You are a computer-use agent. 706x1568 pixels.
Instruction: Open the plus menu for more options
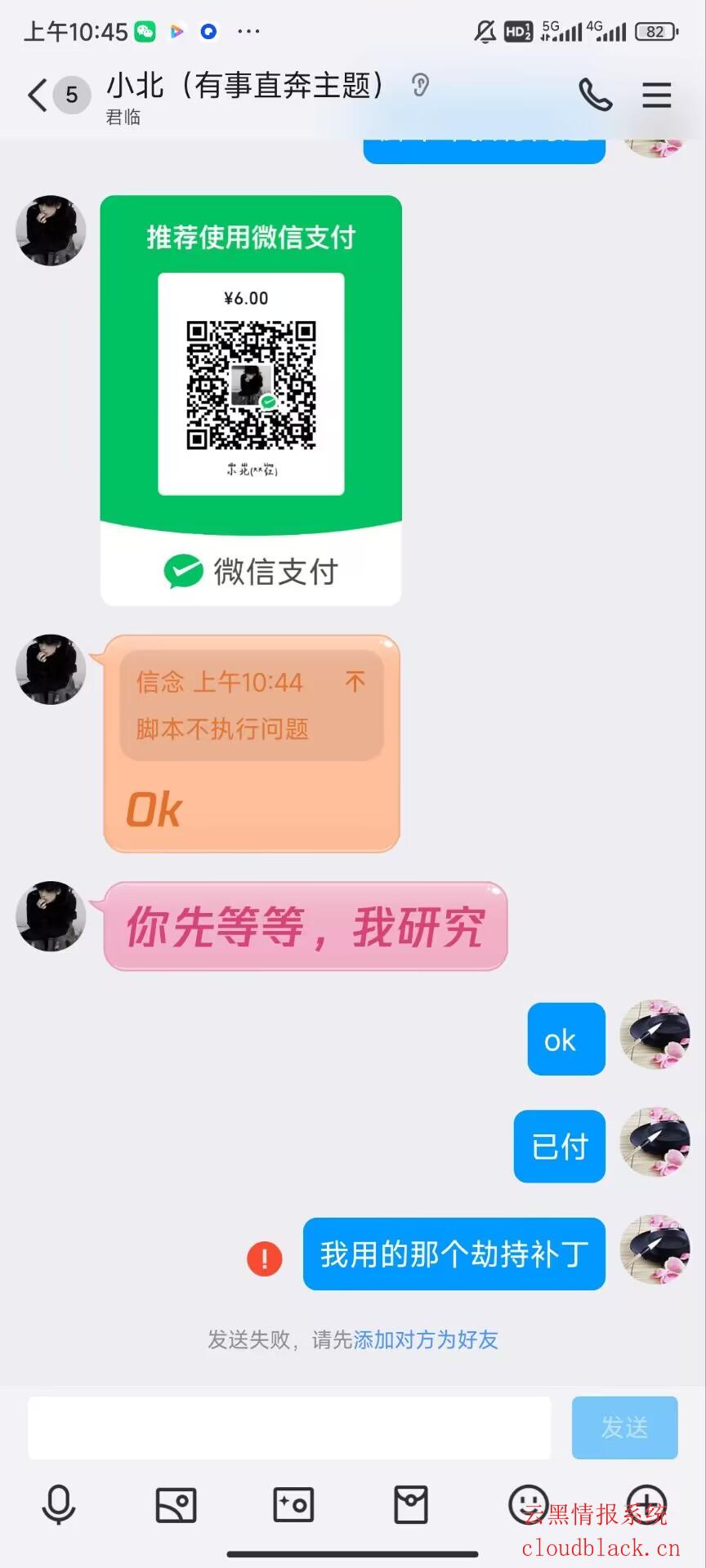click(646, 1504)
